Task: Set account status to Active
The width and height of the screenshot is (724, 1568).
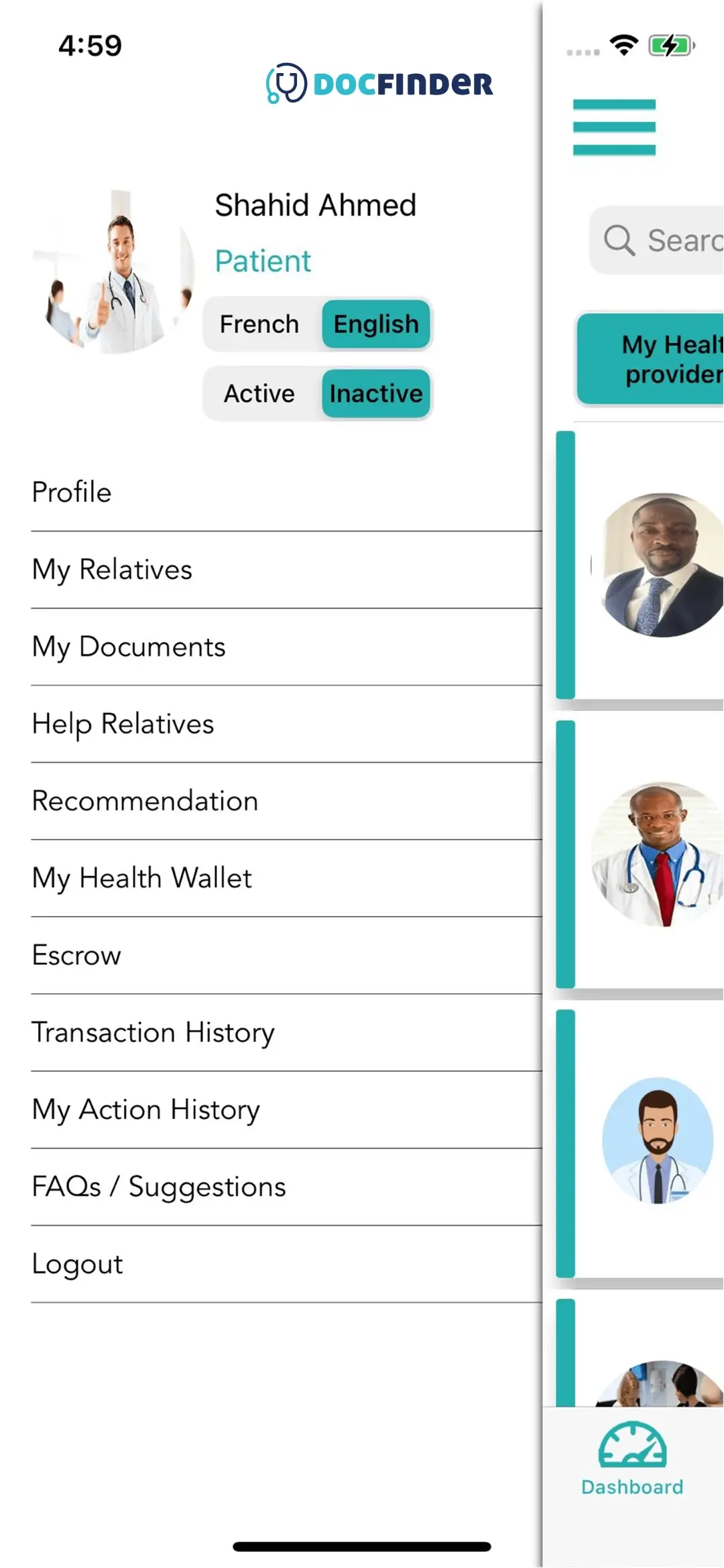Action: click(259, 393)
